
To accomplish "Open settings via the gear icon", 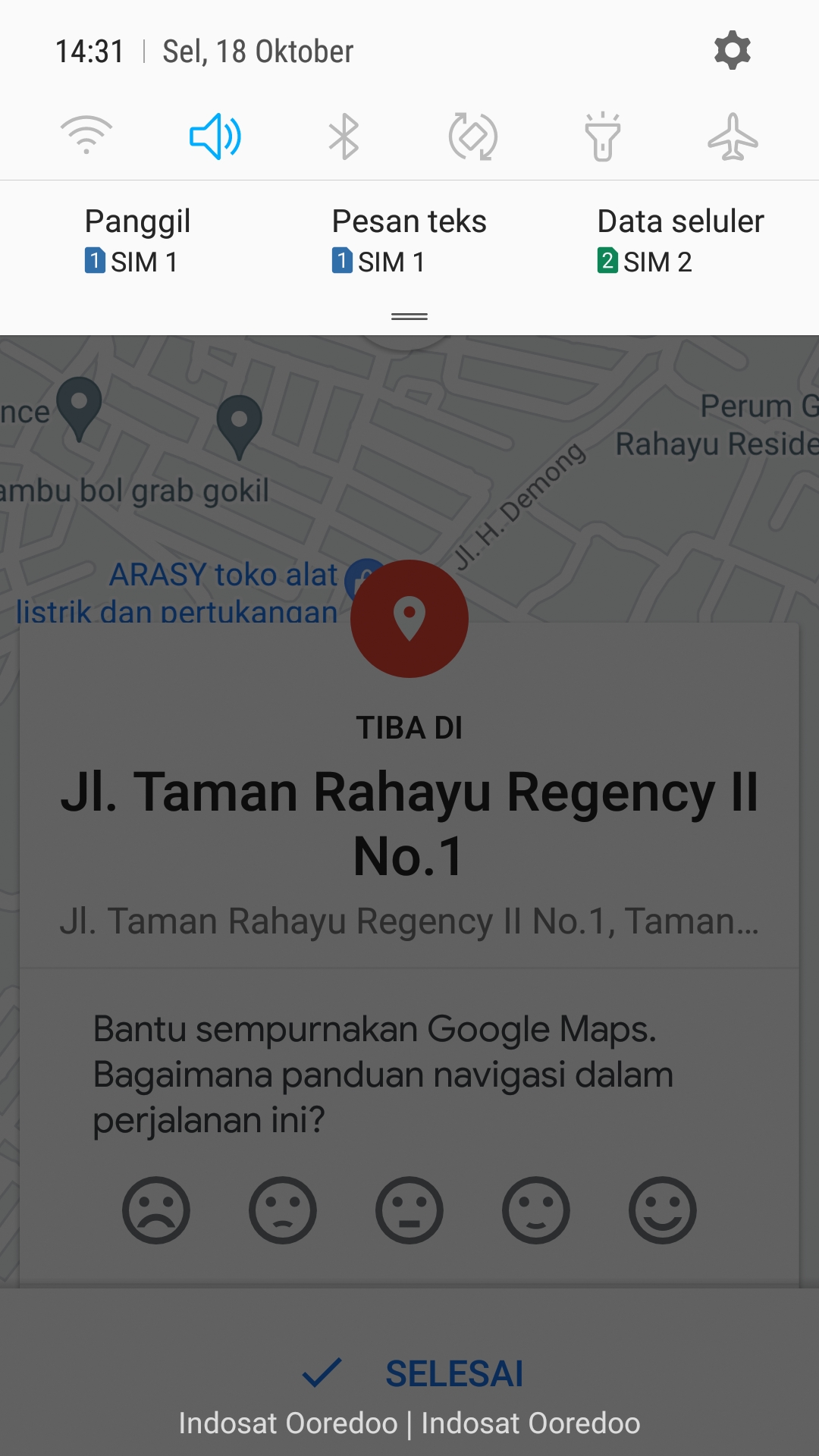I will 732,51.
